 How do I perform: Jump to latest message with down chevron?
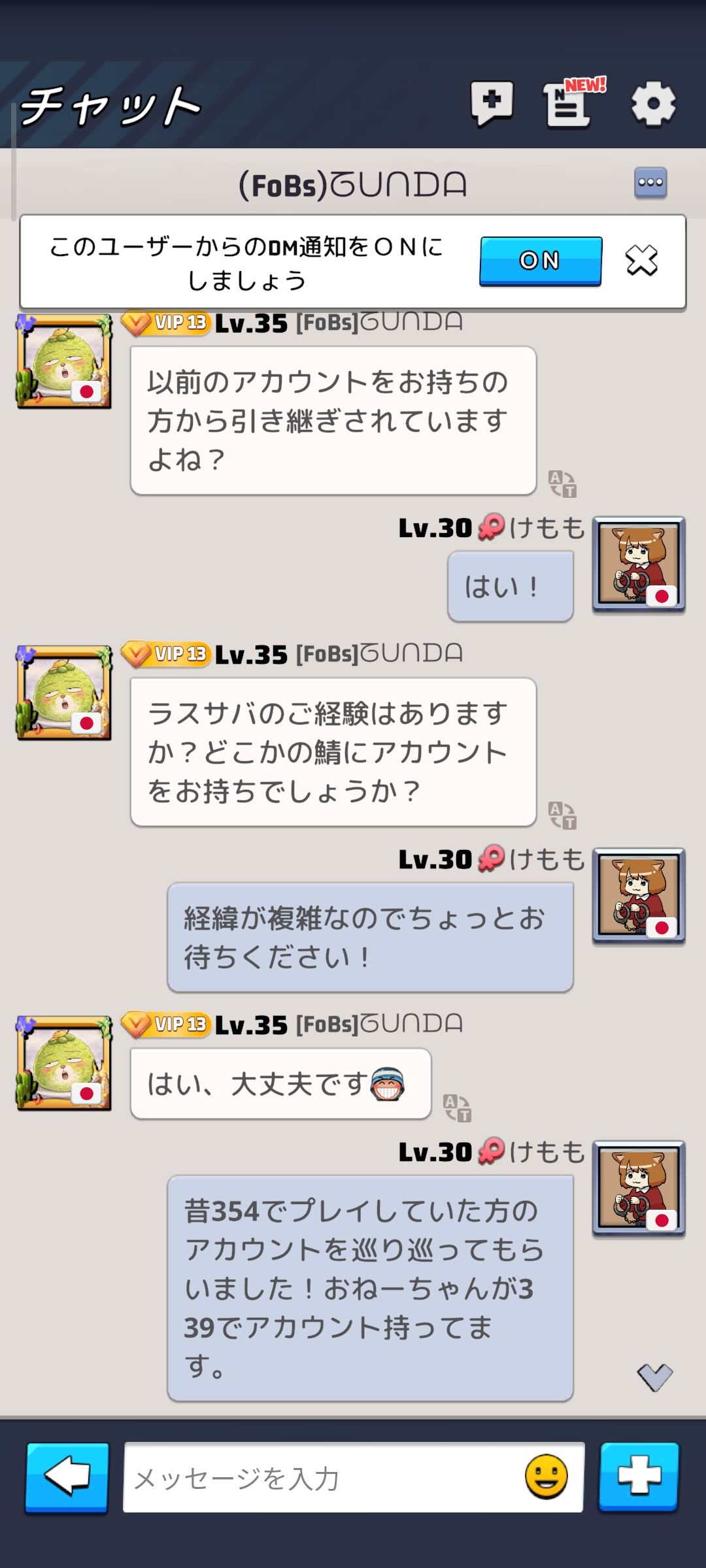tap(654, 1377)
